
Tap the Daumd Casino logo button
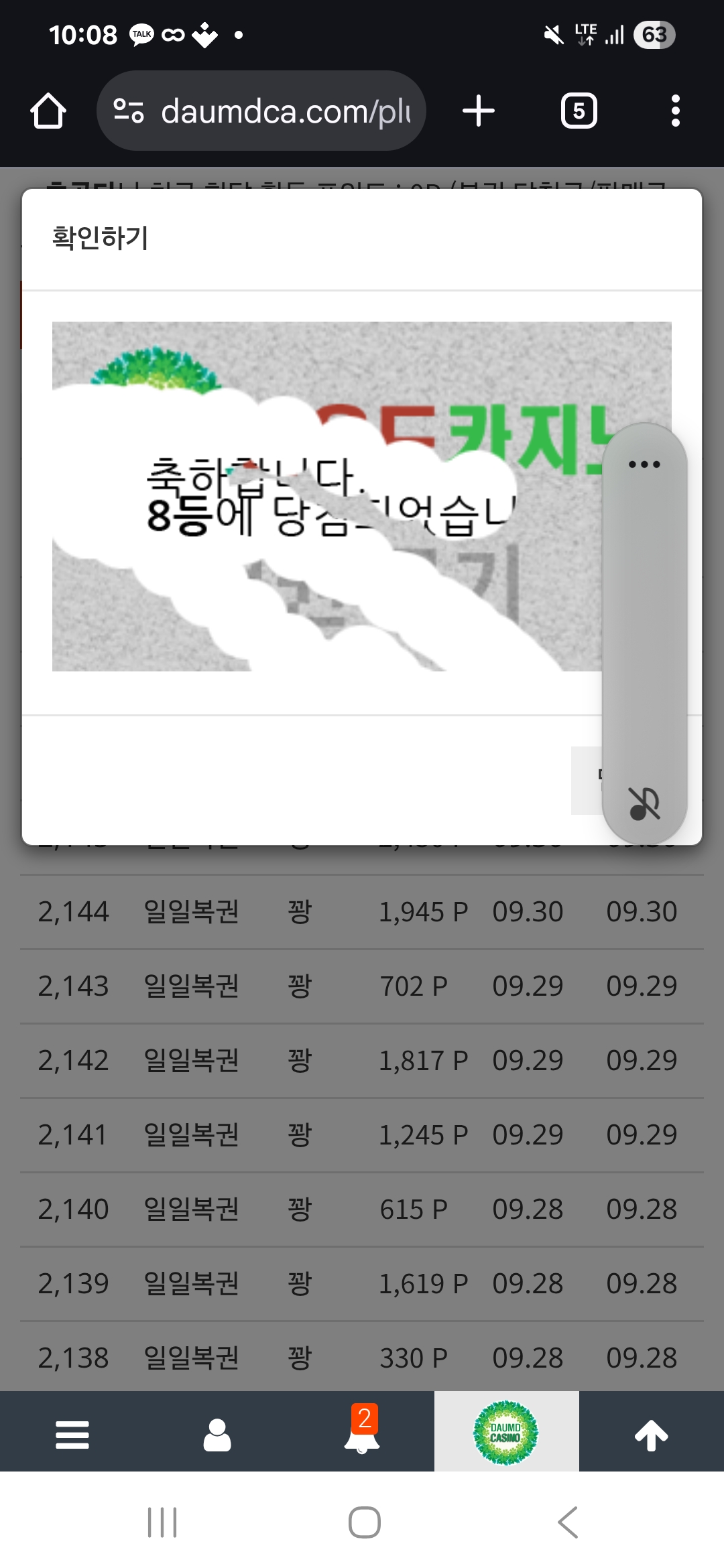coord(506,1433)
